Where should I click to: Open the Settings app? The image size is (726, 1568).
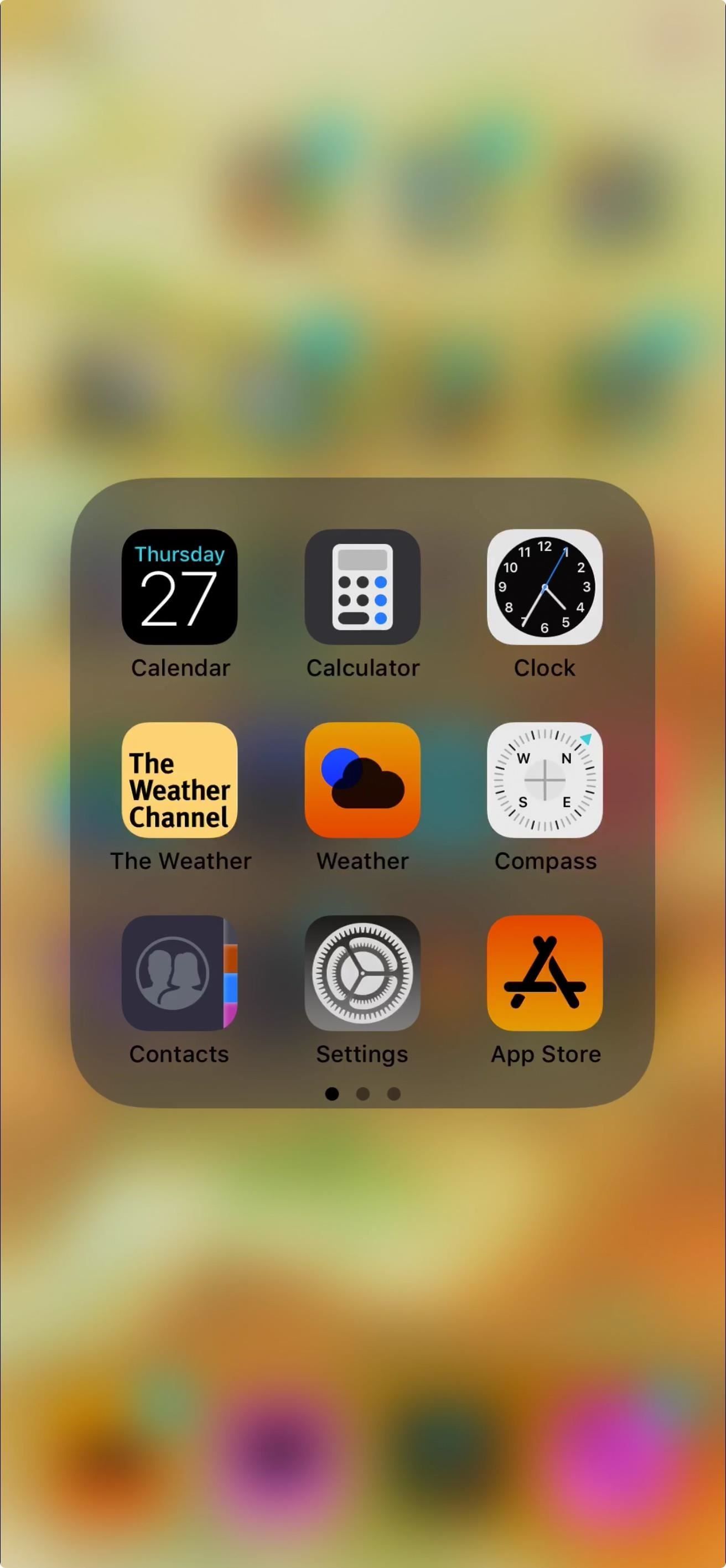[x=364, y=973]
